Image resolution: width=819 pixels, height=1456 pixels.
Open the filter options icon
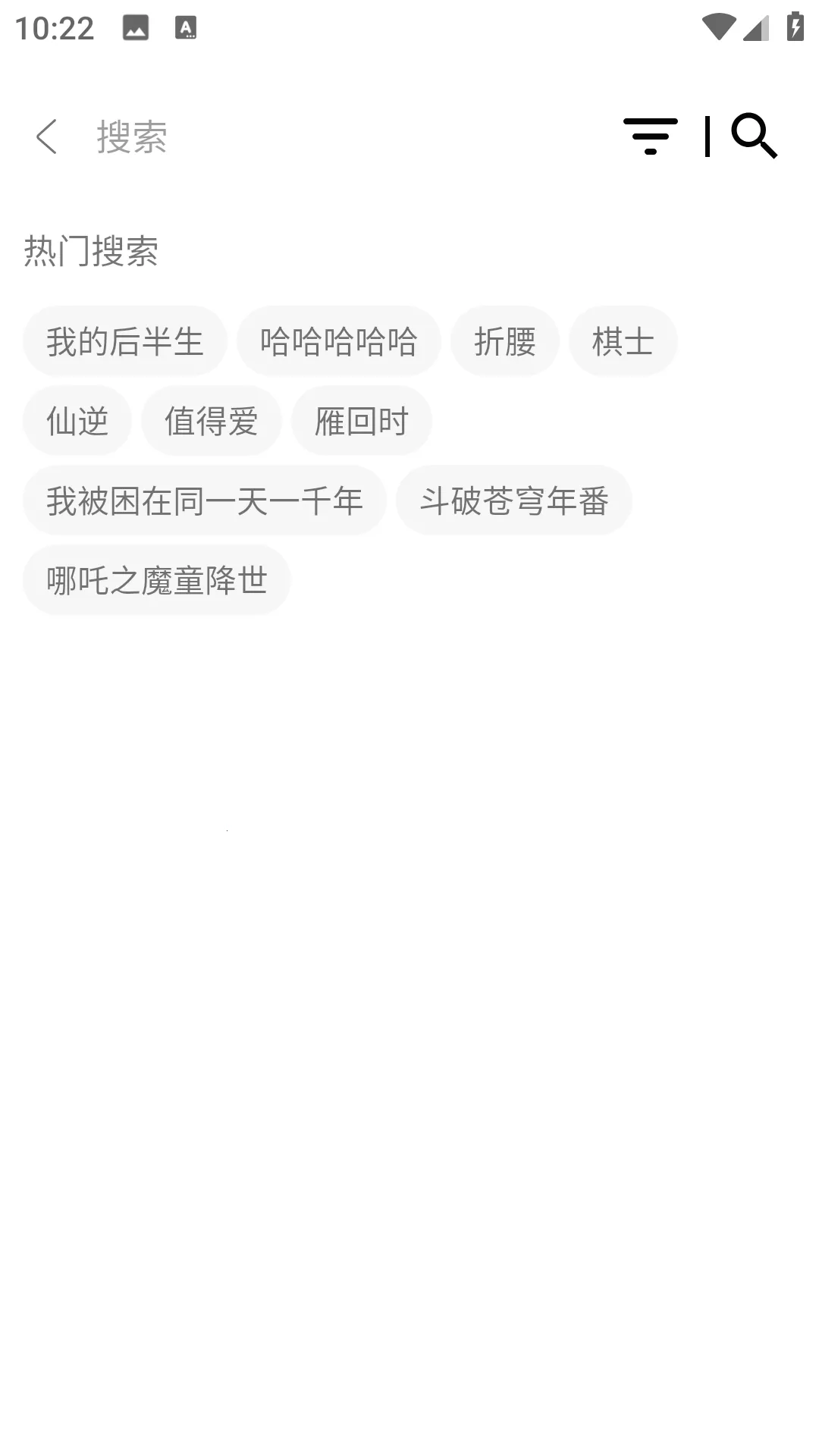click(650, 136)
